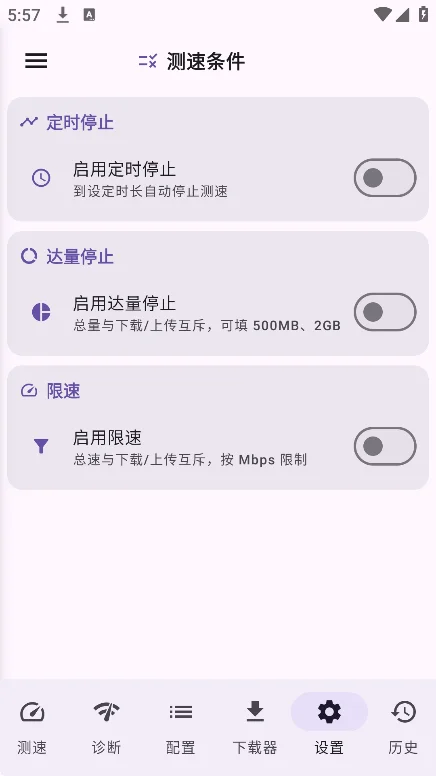Turn on the 启用达量停止 switch
436x776 pixels.
(x=385, y=312)
